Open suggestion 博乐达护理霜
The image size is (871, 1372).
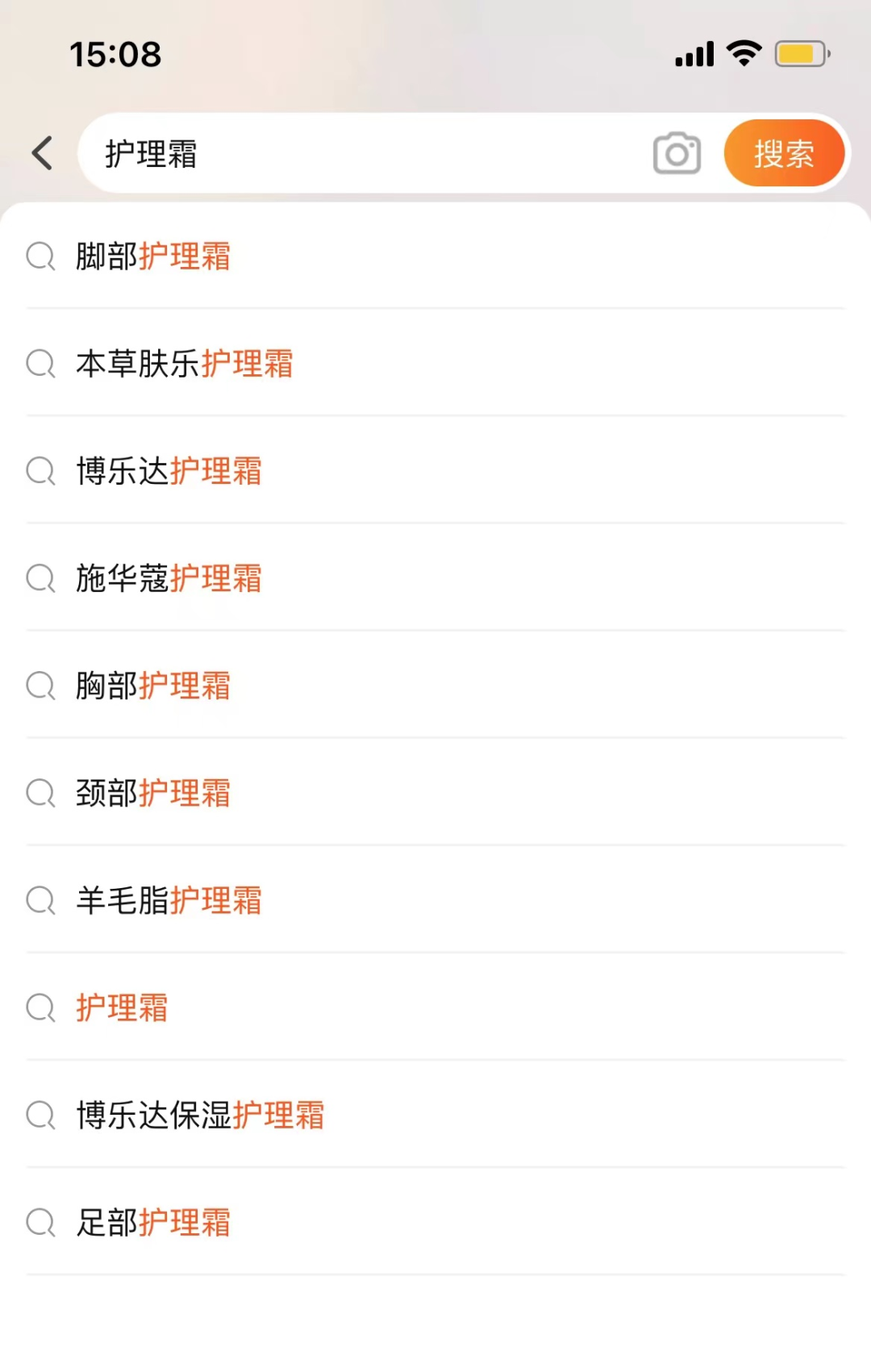pos(169,471)
